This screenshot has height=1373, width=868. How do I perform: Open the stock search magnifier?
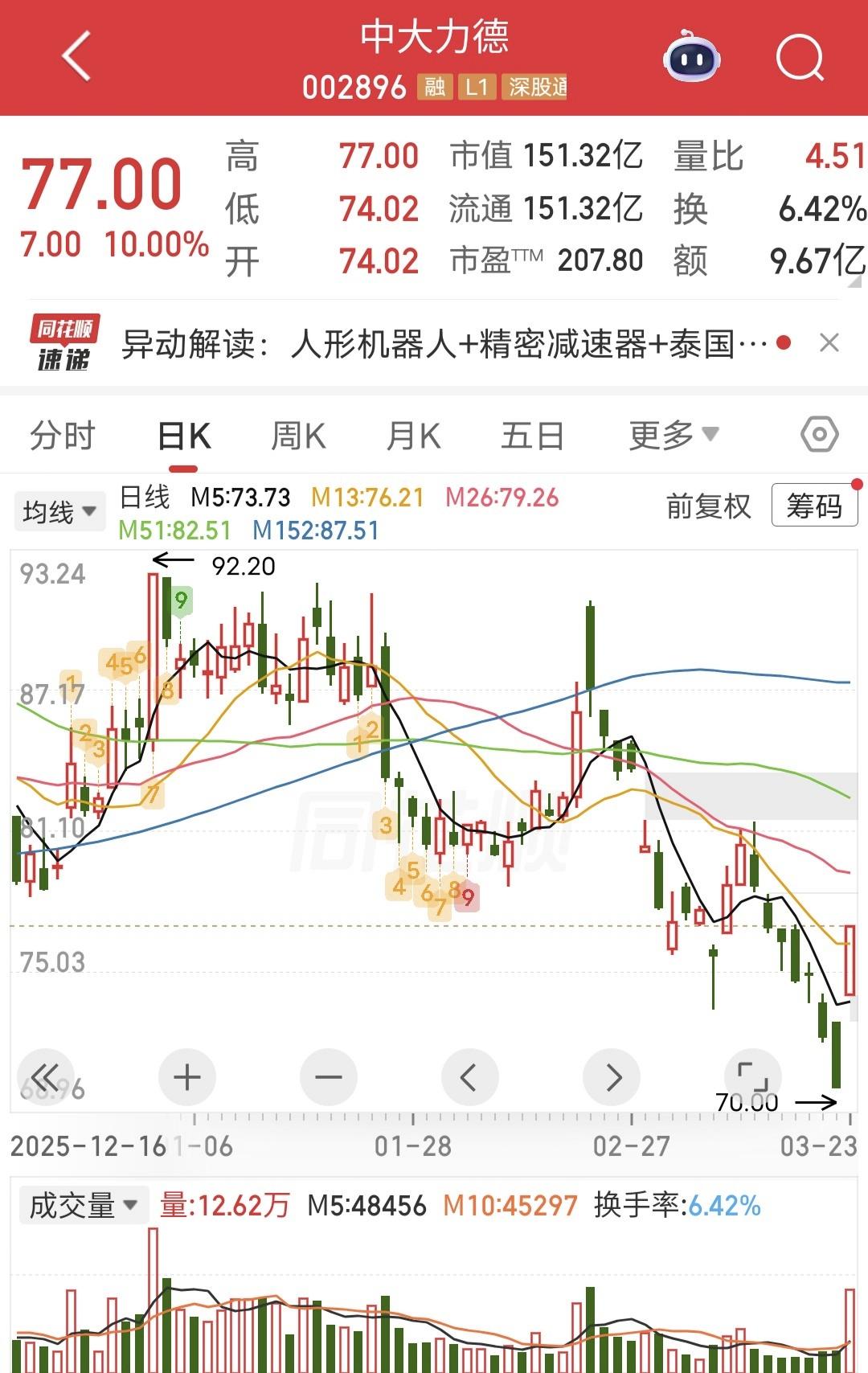pyautogui.click(x=800, y=58)
